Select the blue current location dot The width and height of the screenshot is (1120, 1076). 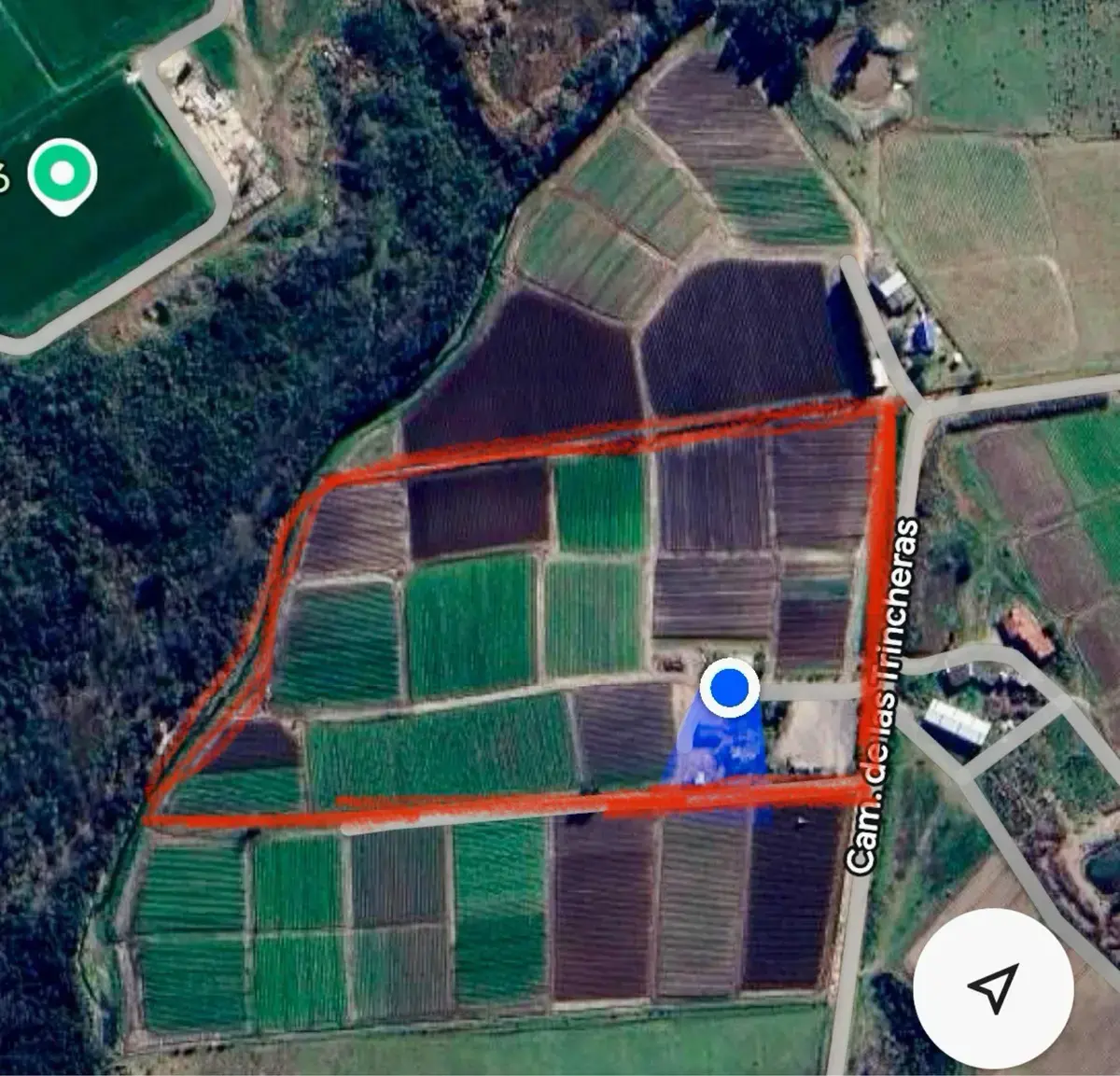click(730, 689)
